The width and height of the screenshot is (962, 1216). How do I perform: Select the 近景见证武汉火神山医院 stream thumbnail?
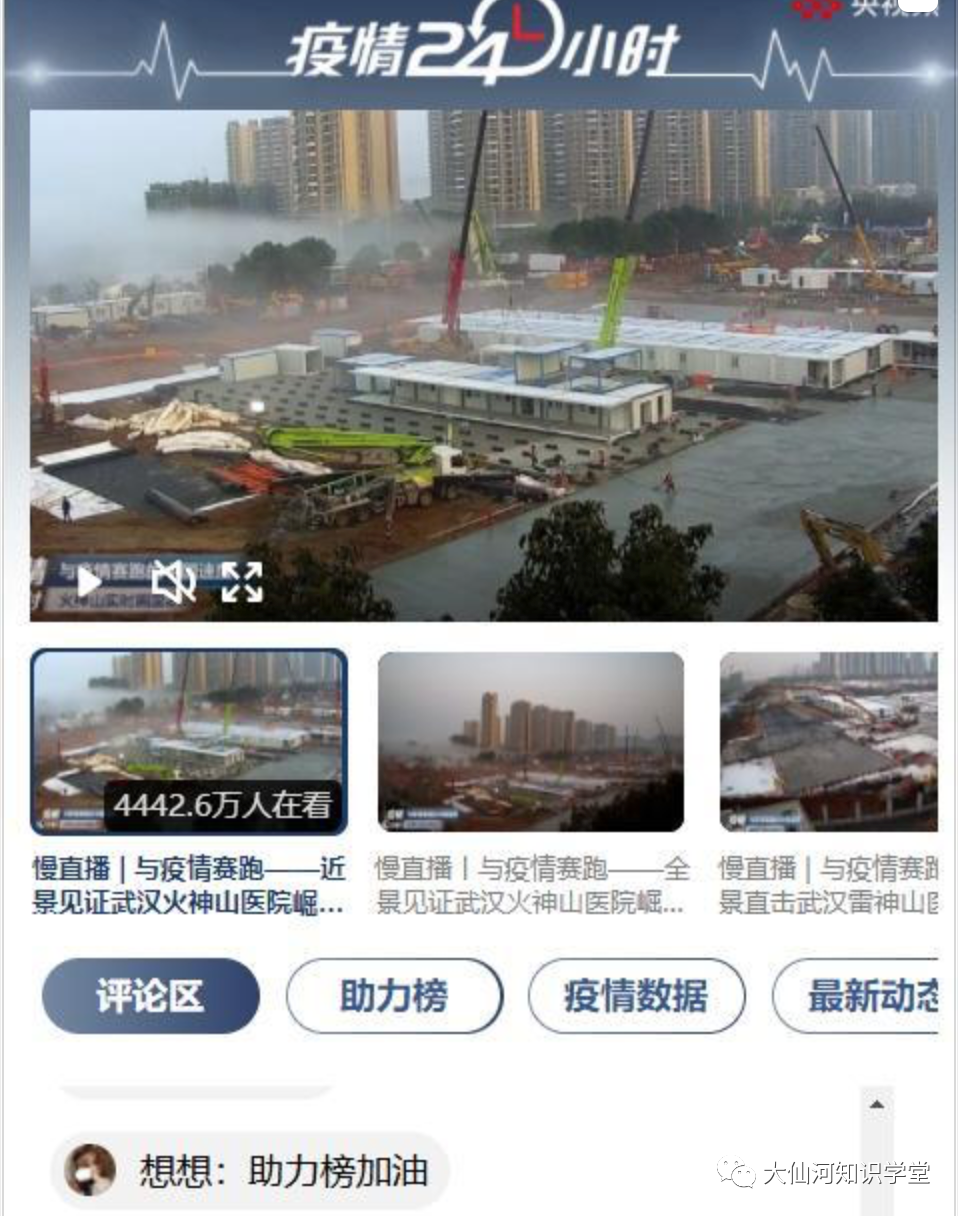(x=189, y=742)
